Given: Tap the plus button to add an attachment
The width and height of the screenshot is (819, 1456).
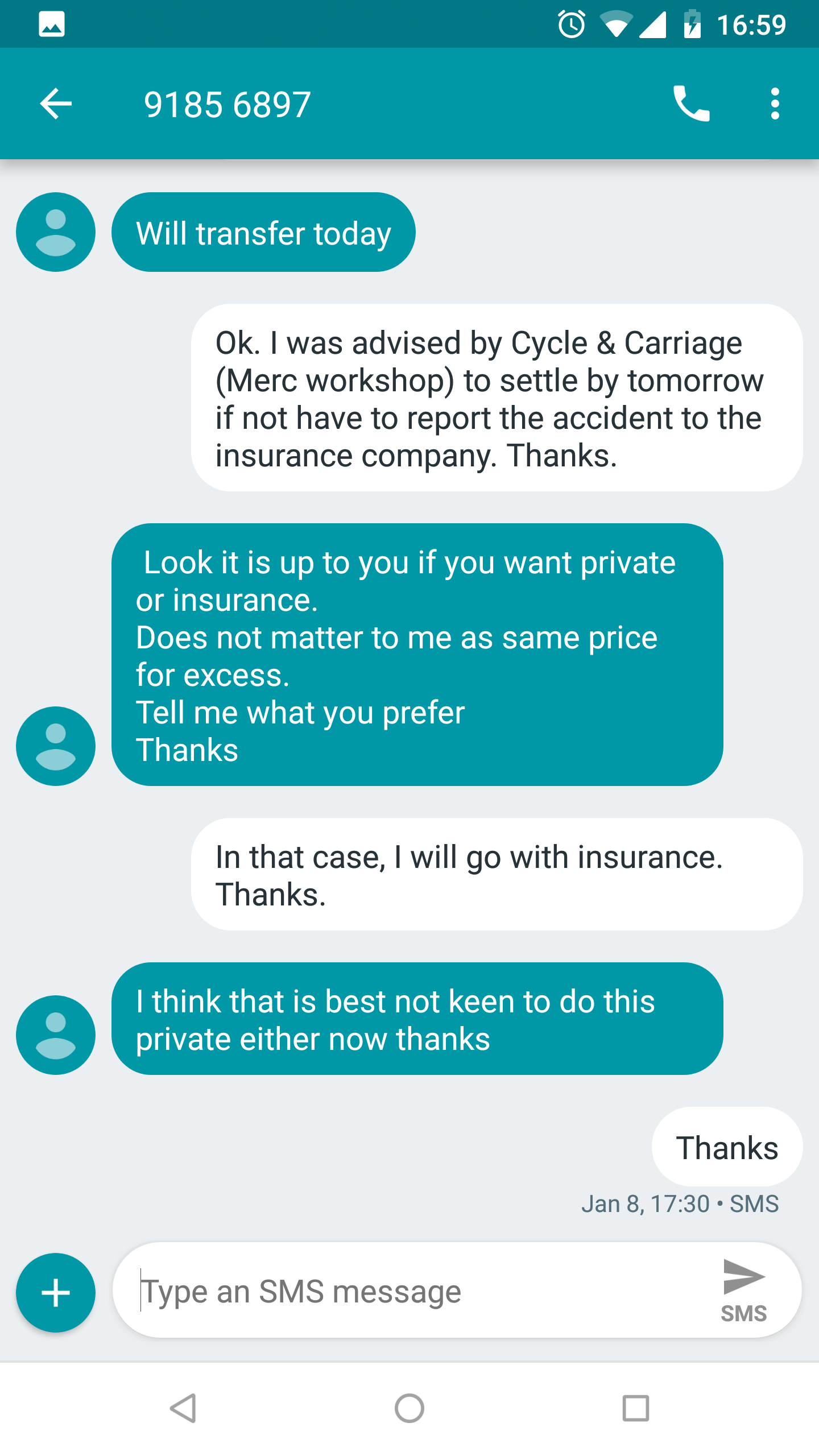Looking at the screenshot, I should pos(56,1292).
